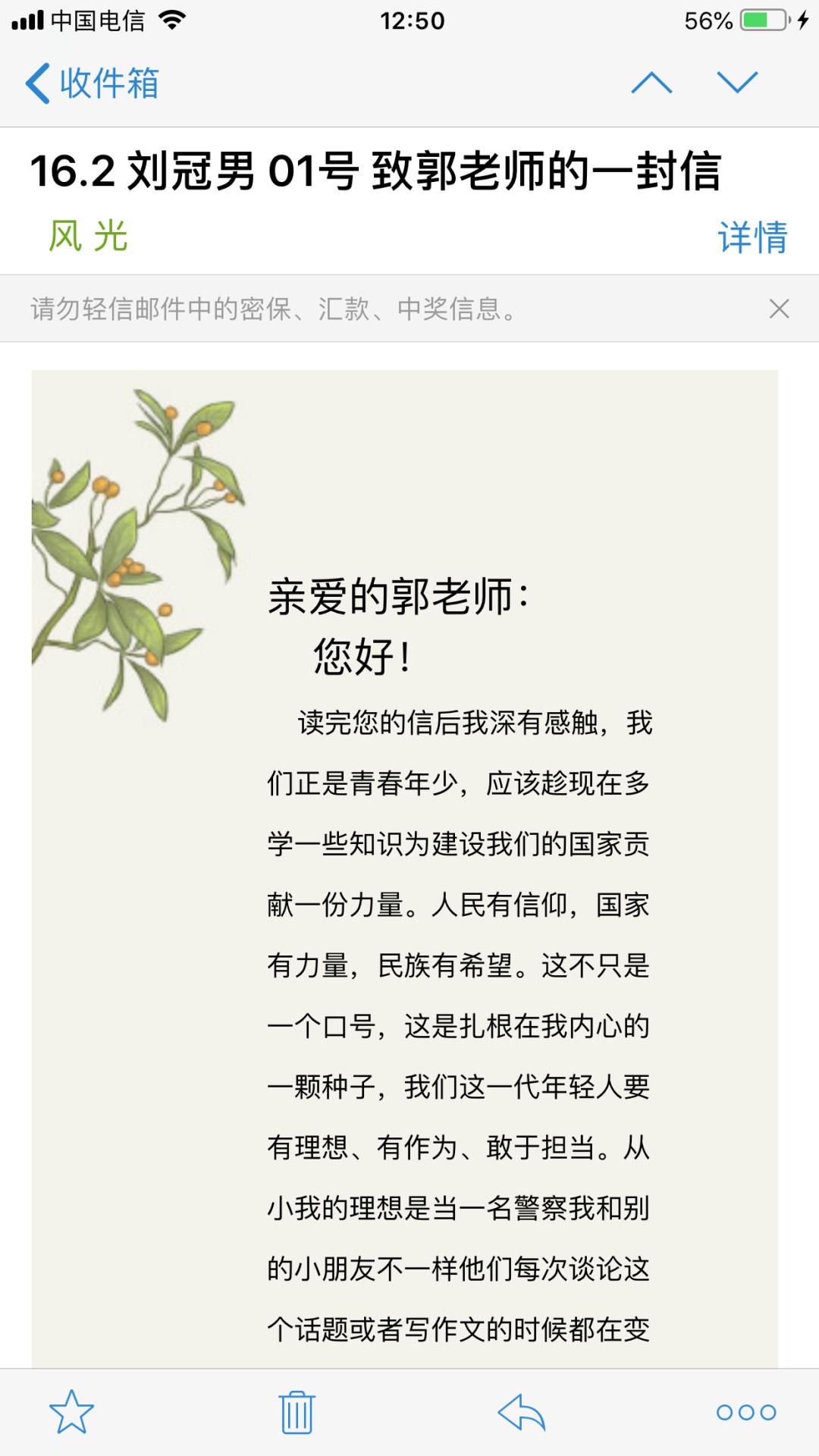Dismiss the anti-fraud warning banner
Image resolution: width=819 pixels, height=1456 pixels.
(x=778, y=309)
